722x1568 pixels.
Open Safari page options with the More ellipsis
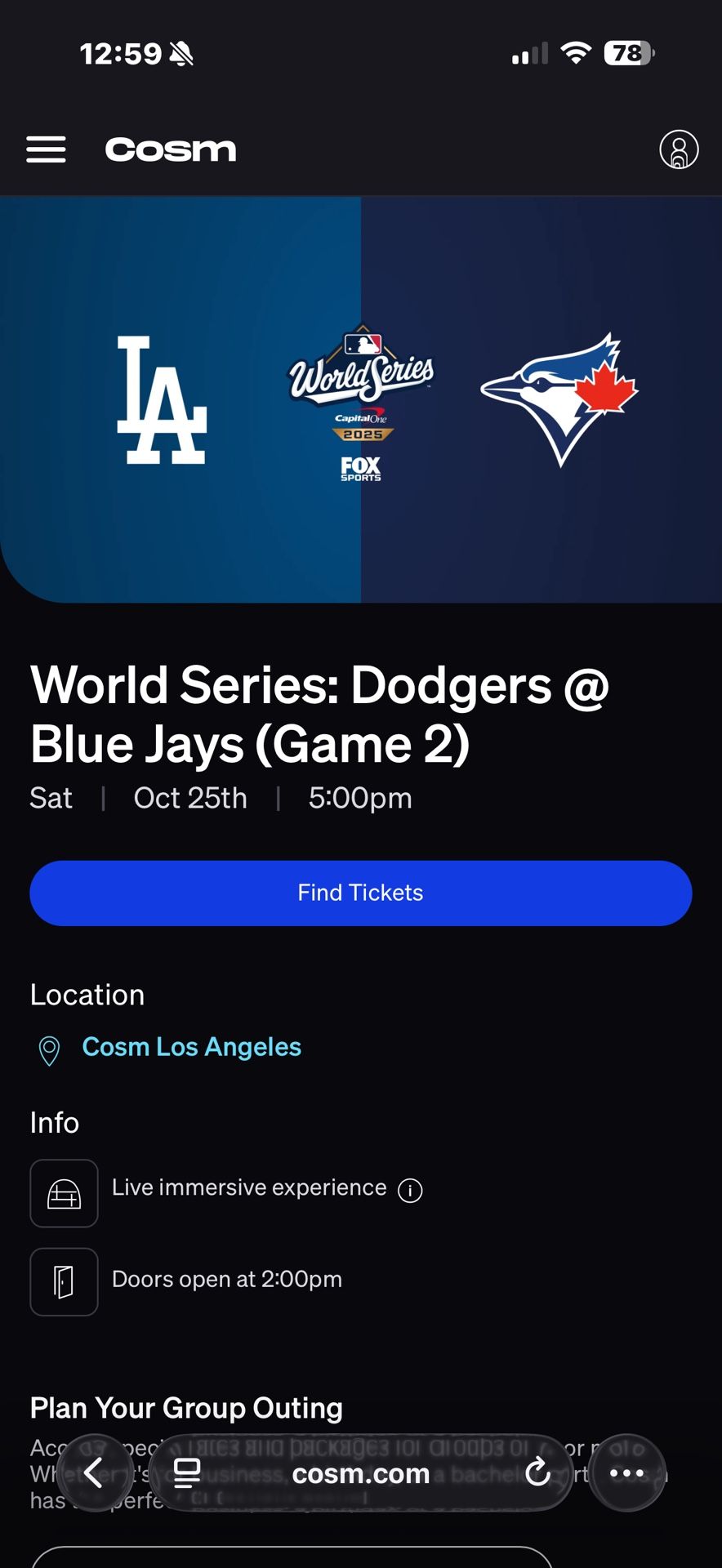pos(626,1473)
